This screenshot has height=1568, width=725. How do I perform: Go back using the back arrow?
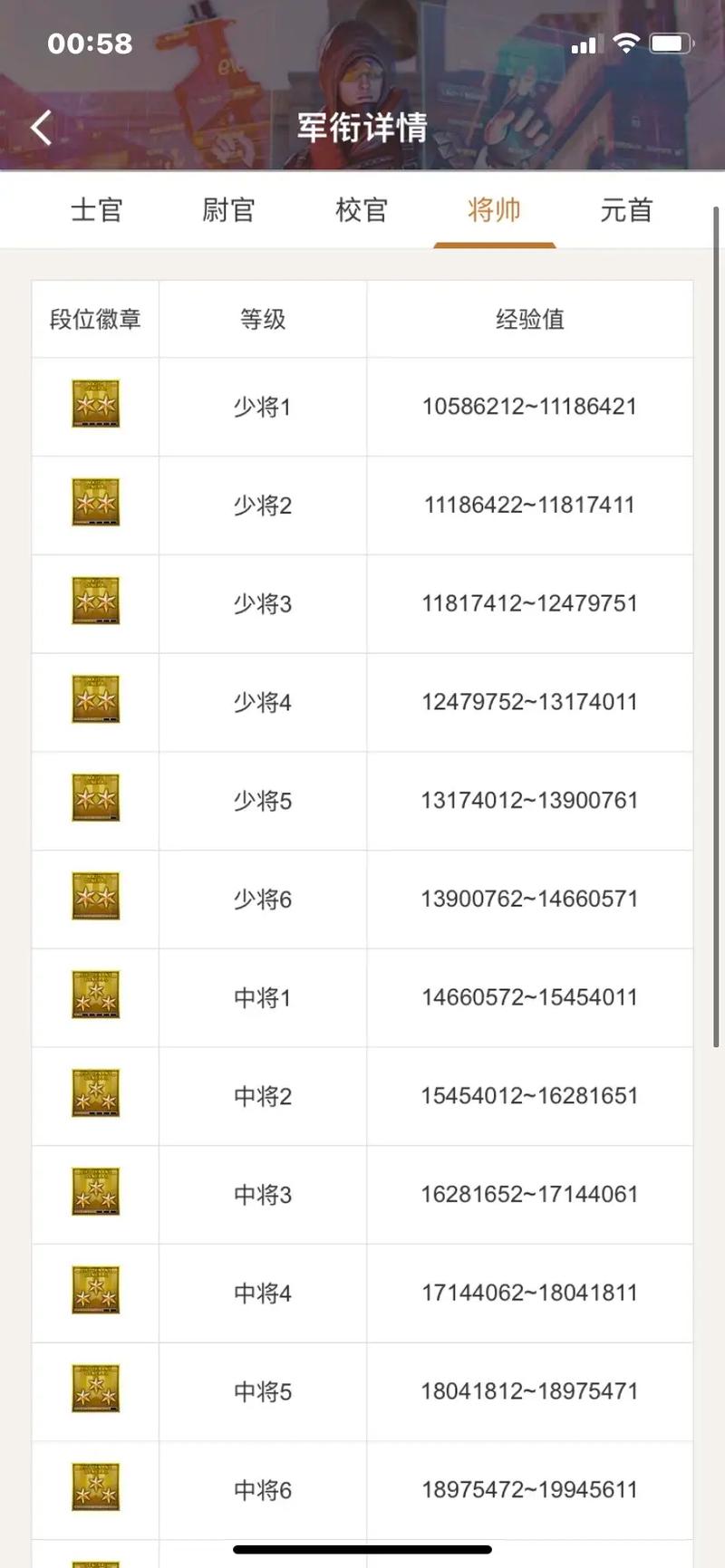(39, 127)
